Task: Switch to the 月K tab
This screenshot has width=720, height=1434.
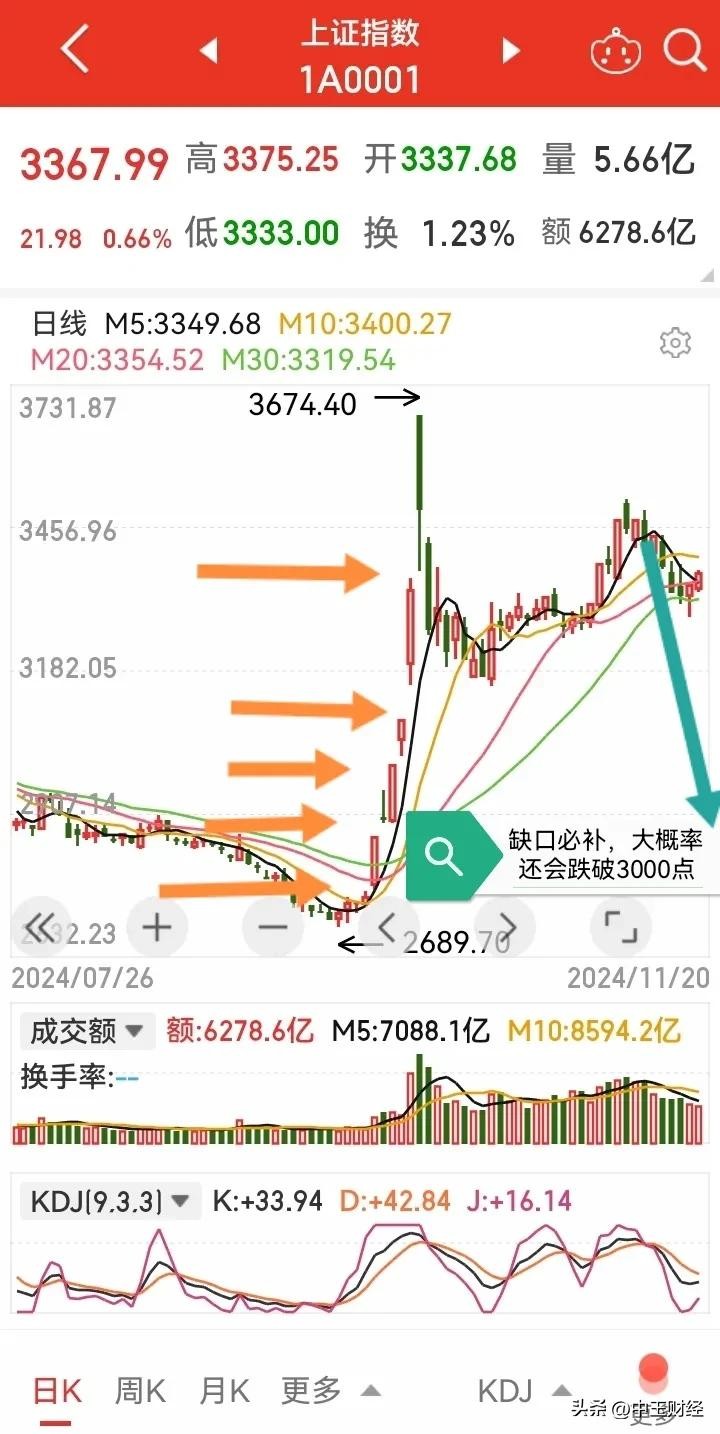Action: pos(226,1391)
